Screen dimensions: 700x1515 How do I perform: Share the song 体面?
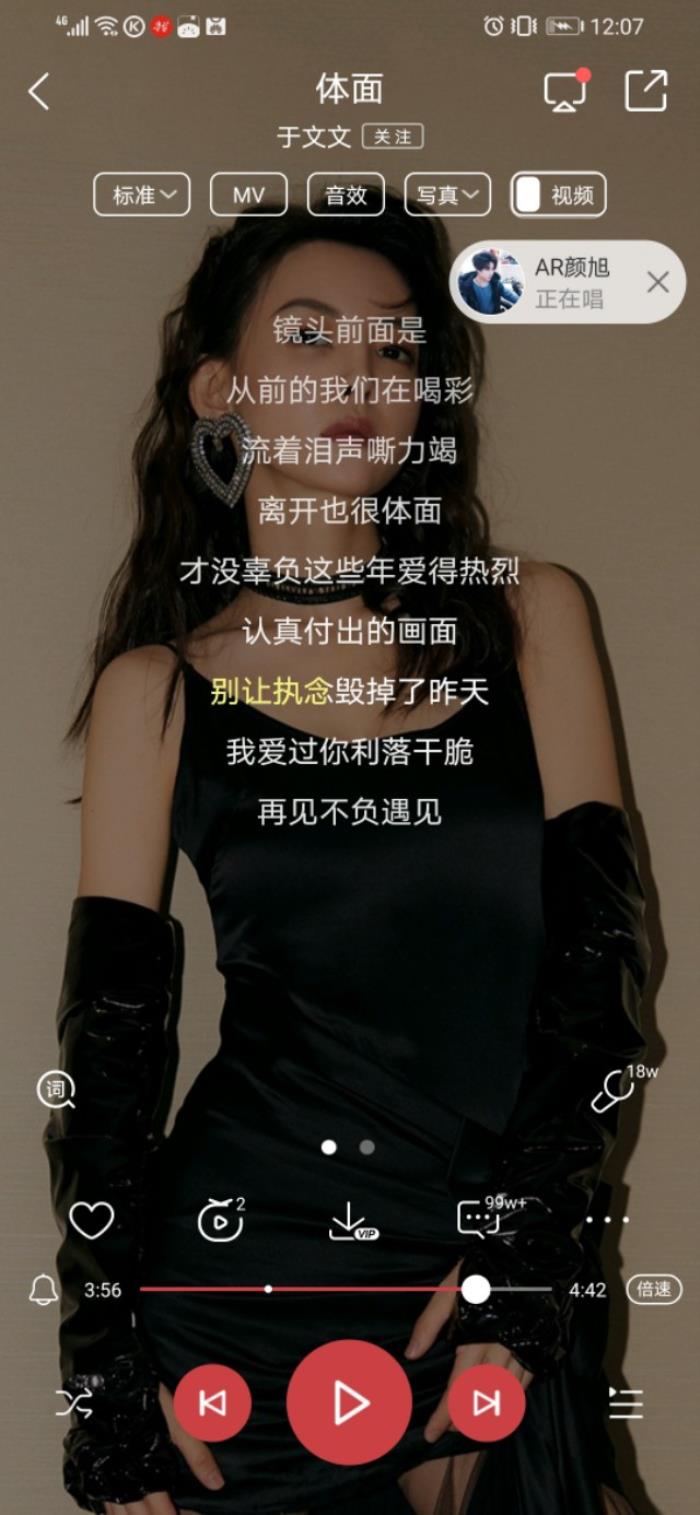click(x=645, y=91)
